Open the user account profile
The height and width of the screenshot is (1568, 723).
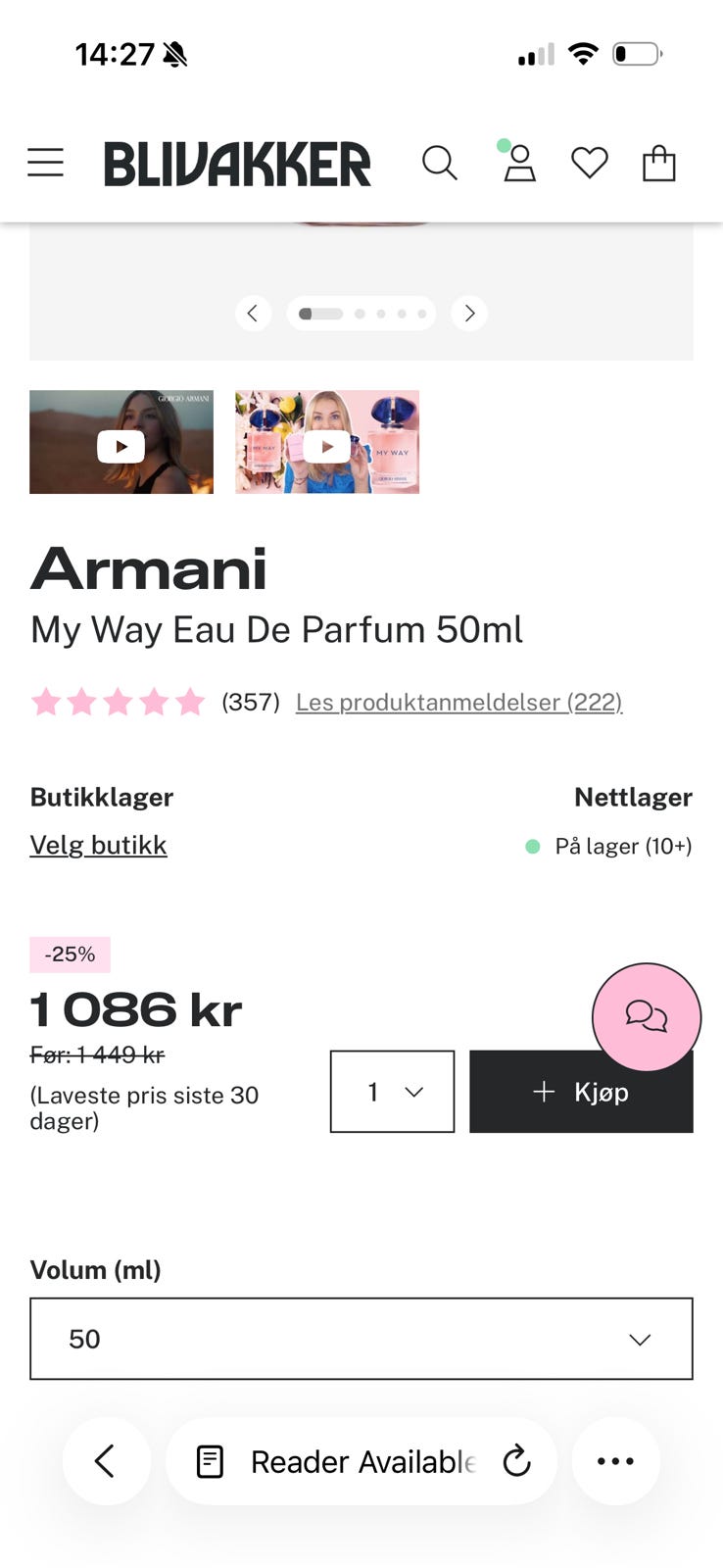click(x=518, y=163)
